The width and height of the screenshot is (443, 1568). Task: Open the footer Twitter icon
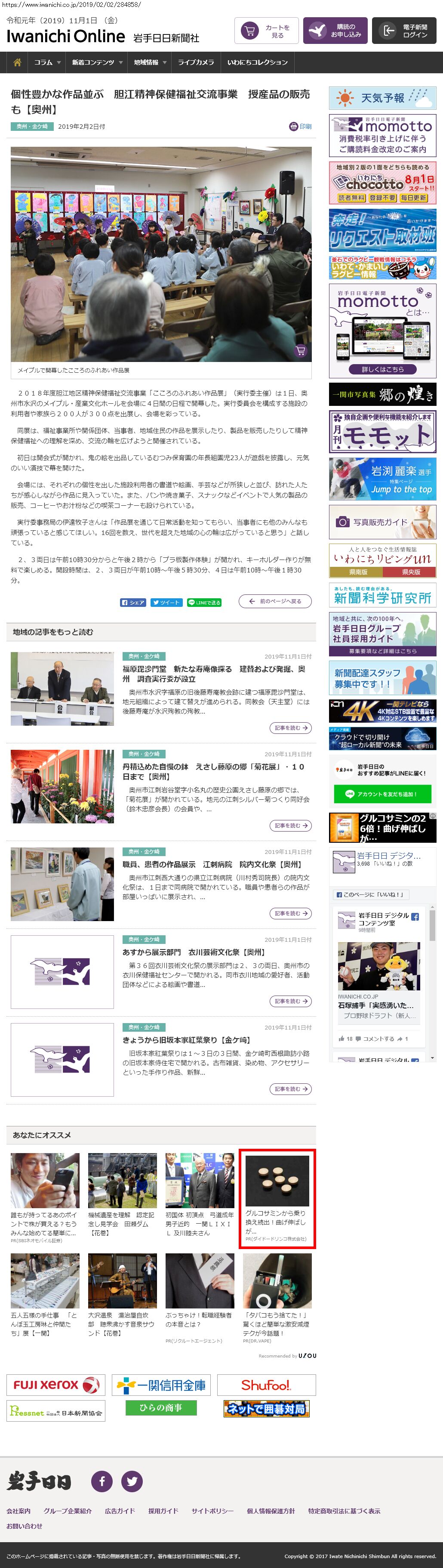click(132, 1481)
